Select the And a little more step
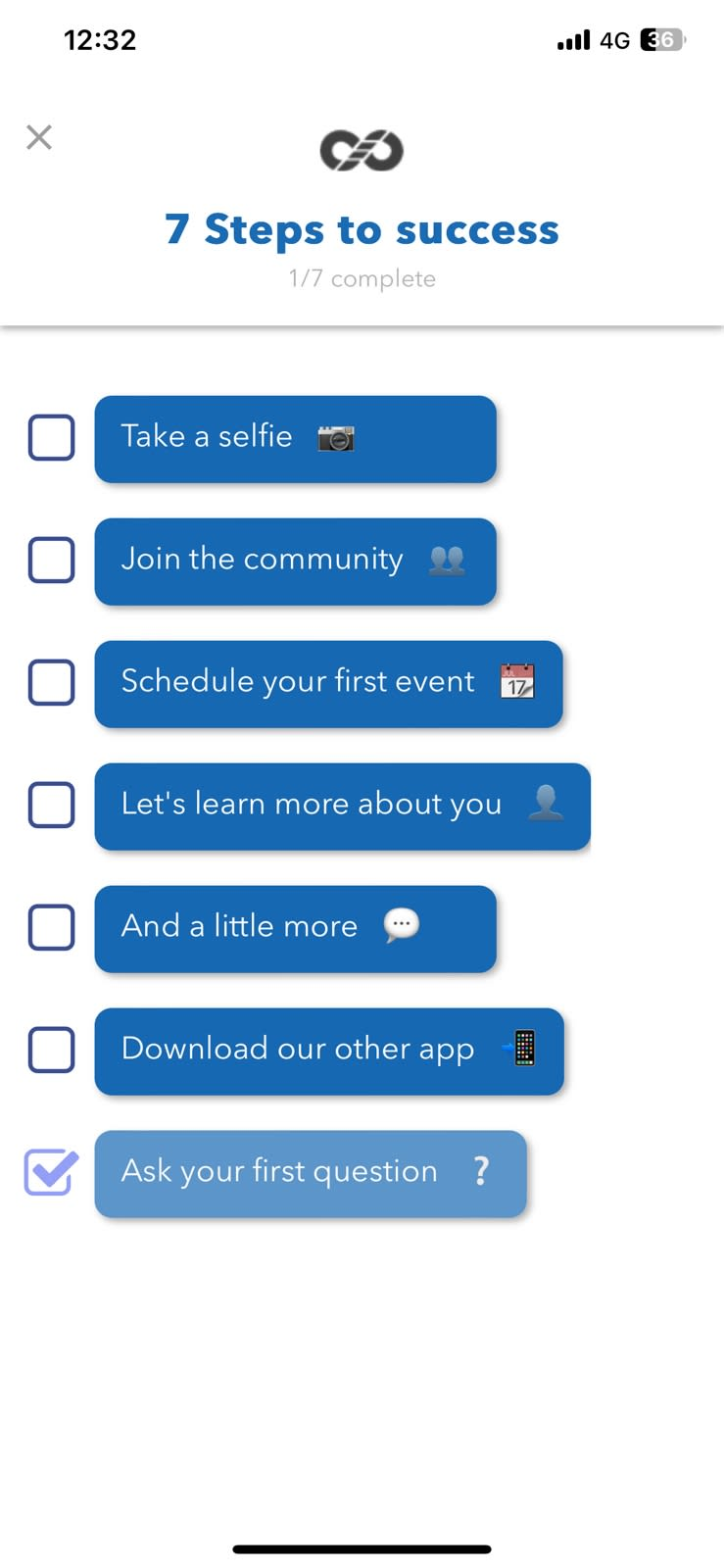Image resolution: width=724 pixels, height=1568 pixels. 296,929
